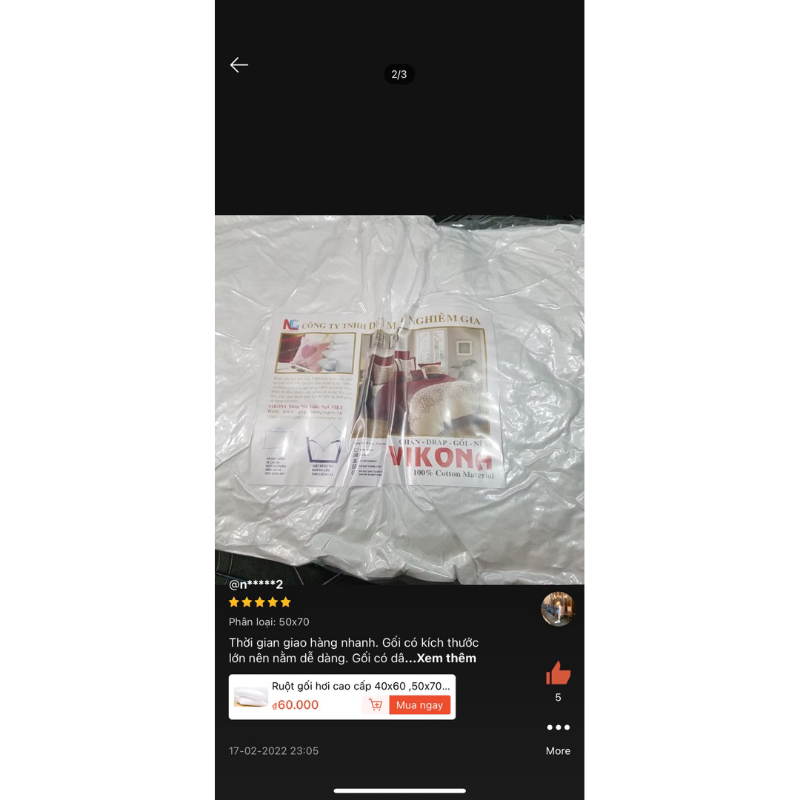
Task: Tap the Mua ngay button
Action: tap(419, 705)
